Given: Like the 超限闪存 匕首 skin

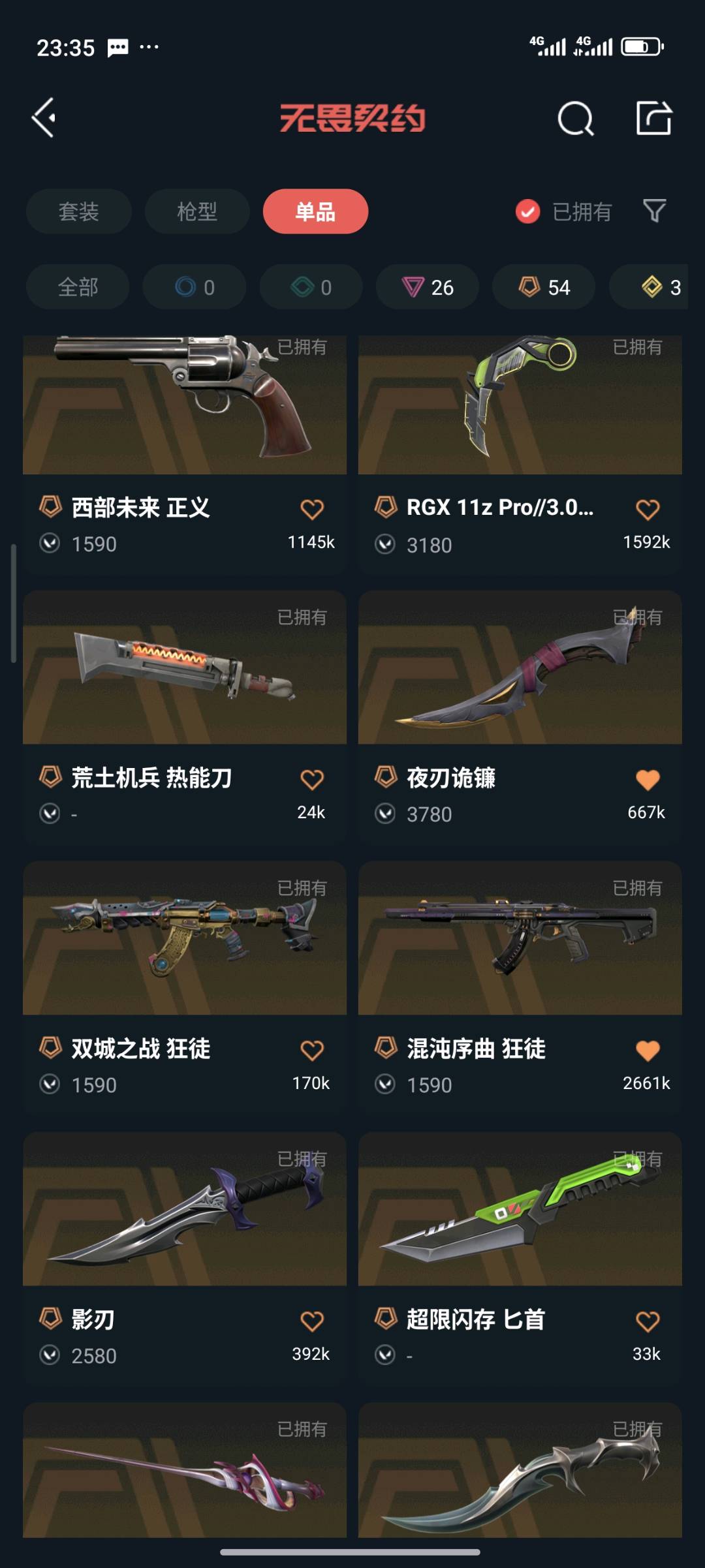Looking at the screenshot, I should 648,1321.
